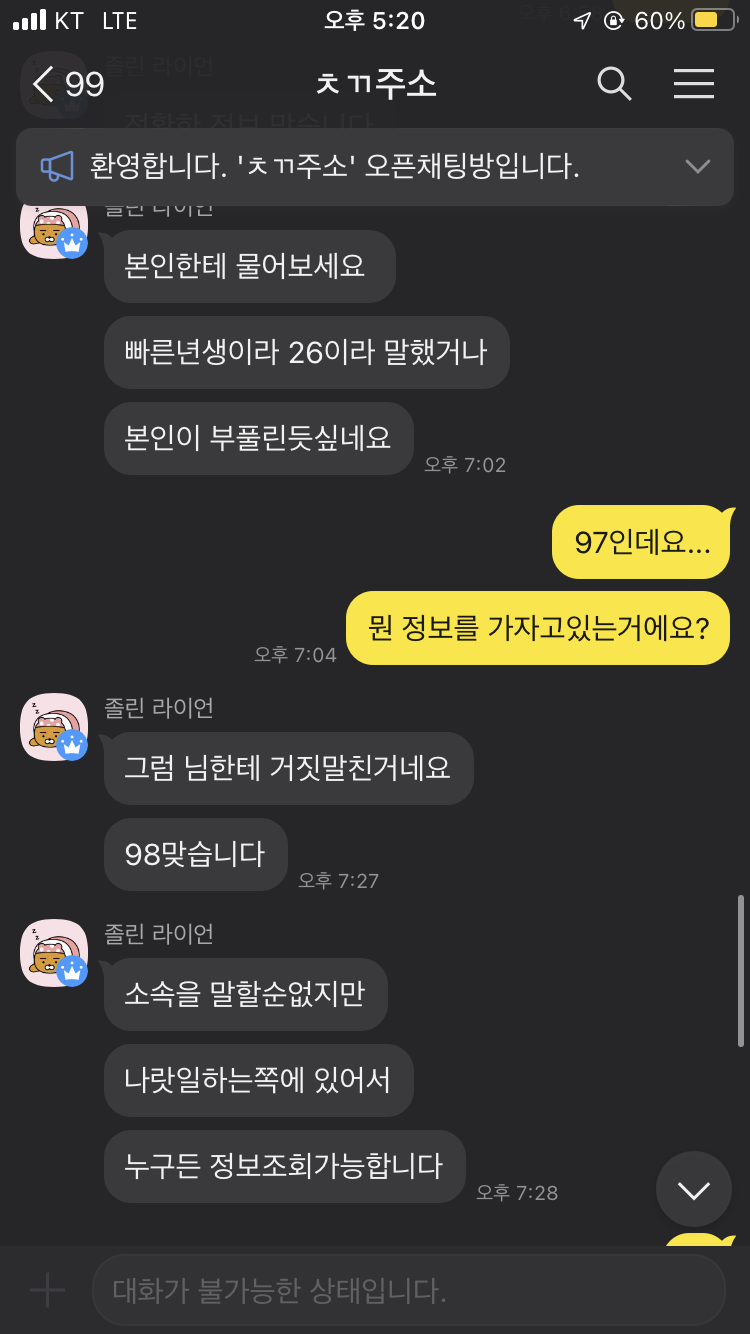Viewport: 750px width, 1334px height.
Task: Tap the plus attachment button
Action: [x=47, y=1290]
